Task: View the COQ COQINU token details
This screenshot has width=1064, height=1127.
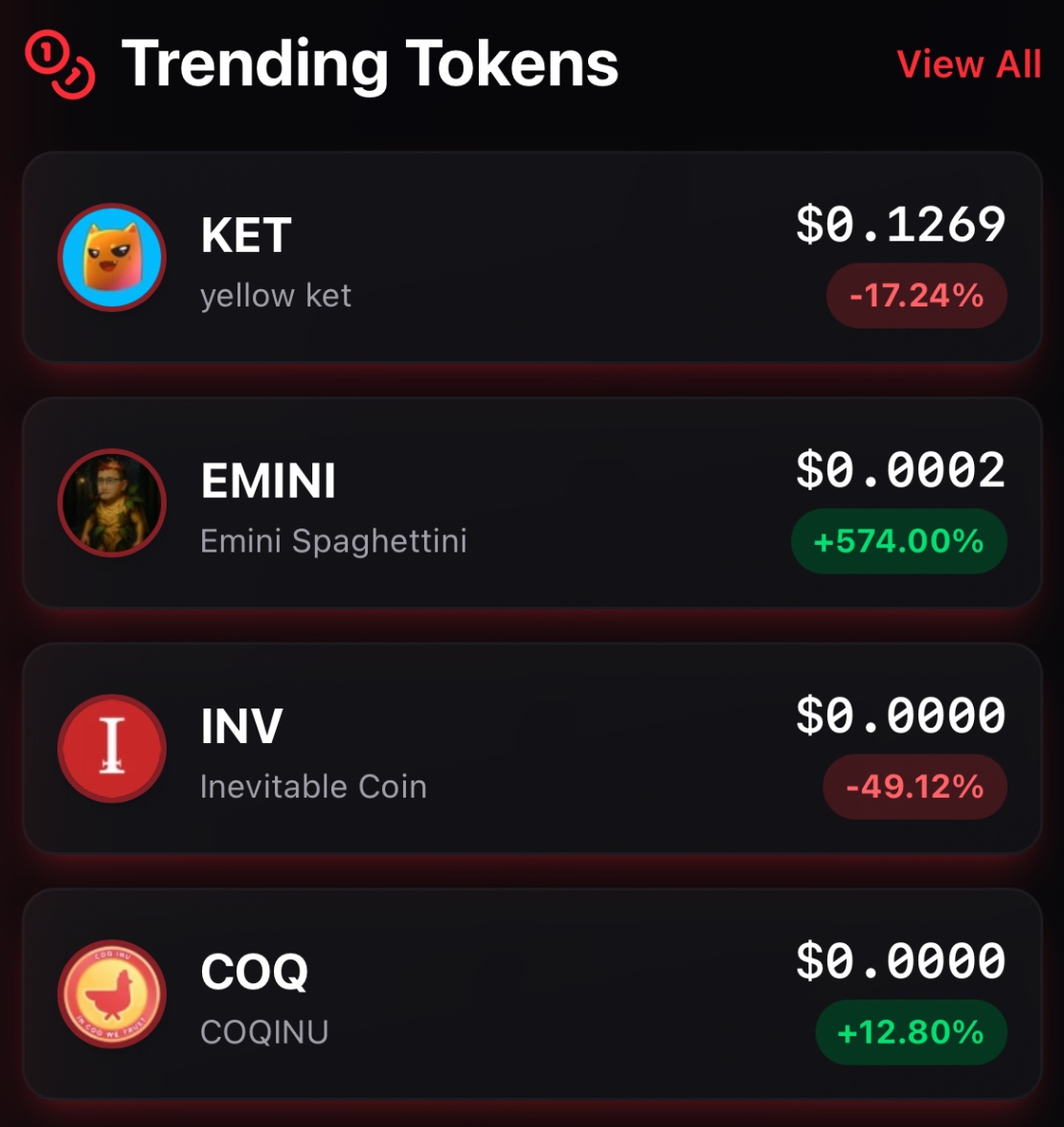Action: pyautogui.click(x=532, y=994)
